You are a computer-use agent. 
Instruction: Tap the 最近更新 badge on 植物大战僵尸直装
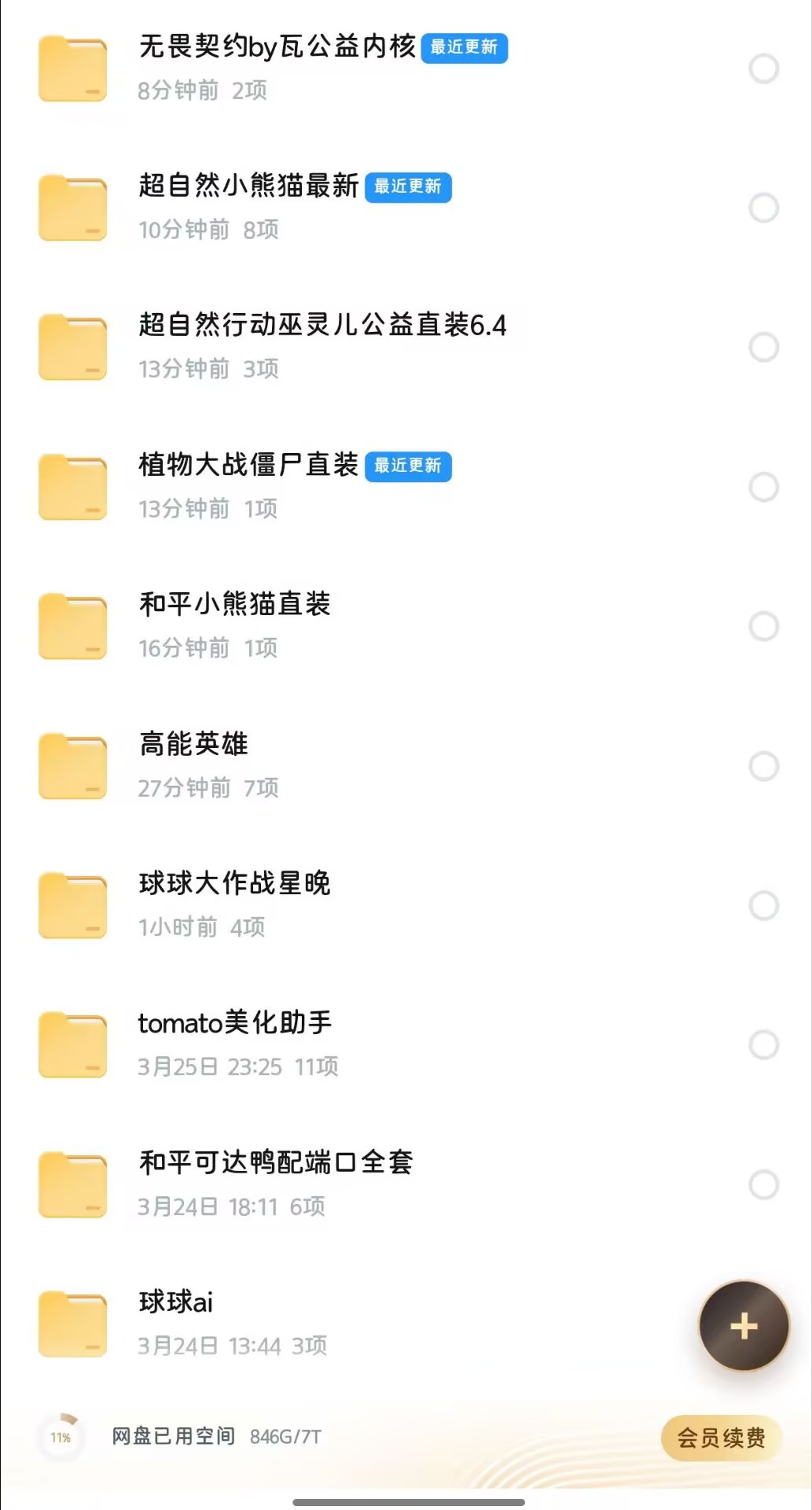(410, 466)
